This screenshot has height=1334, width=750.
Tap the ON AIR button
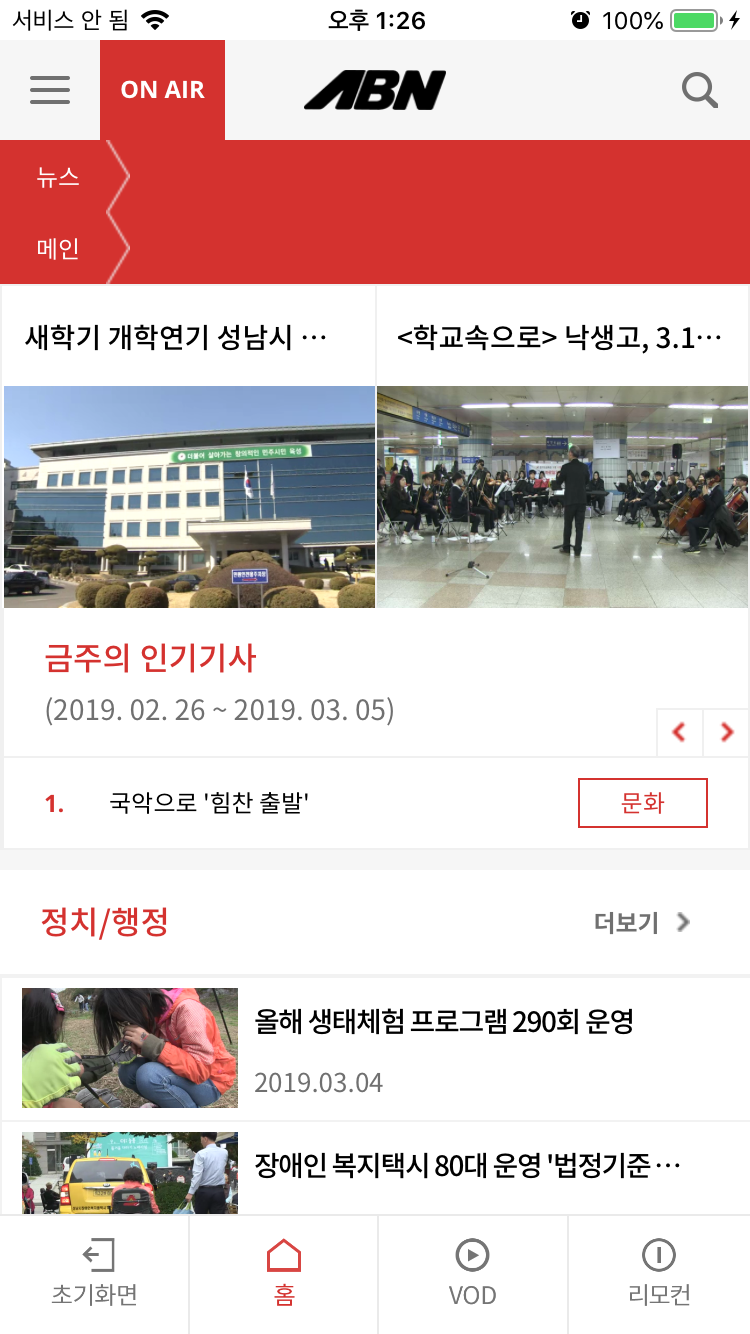click(x=162, y=90)
